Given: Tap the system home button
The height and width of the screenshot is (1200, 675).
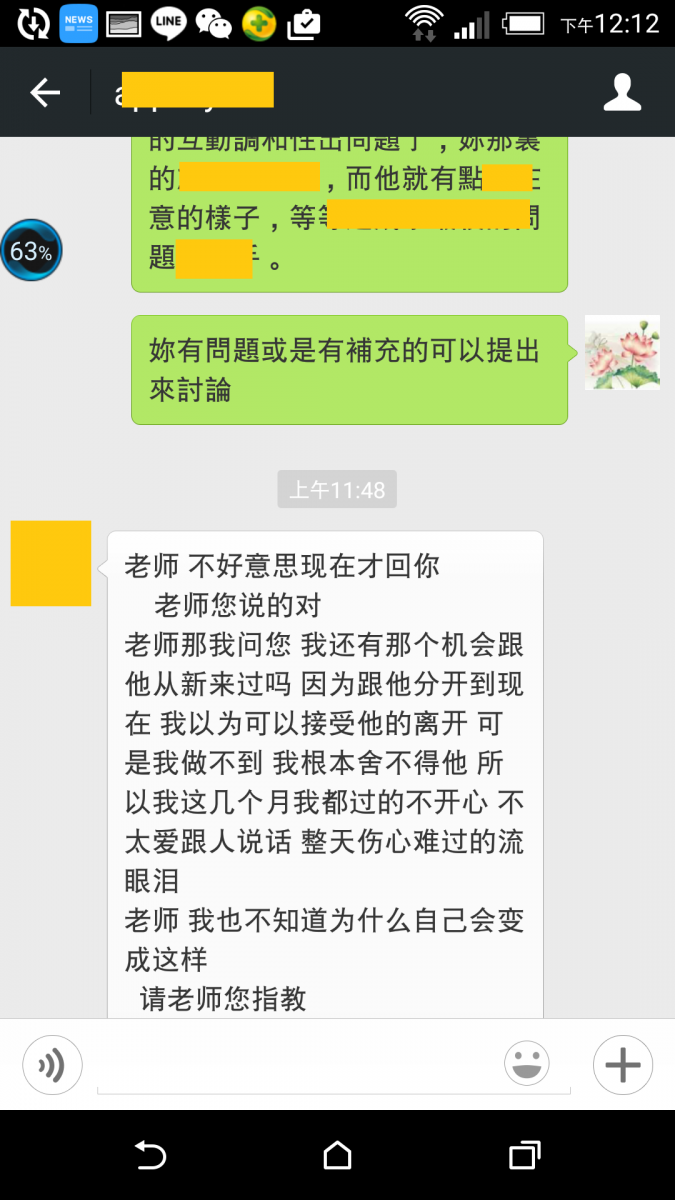Looking at the screenshot, I should (x=338, y=1156).
